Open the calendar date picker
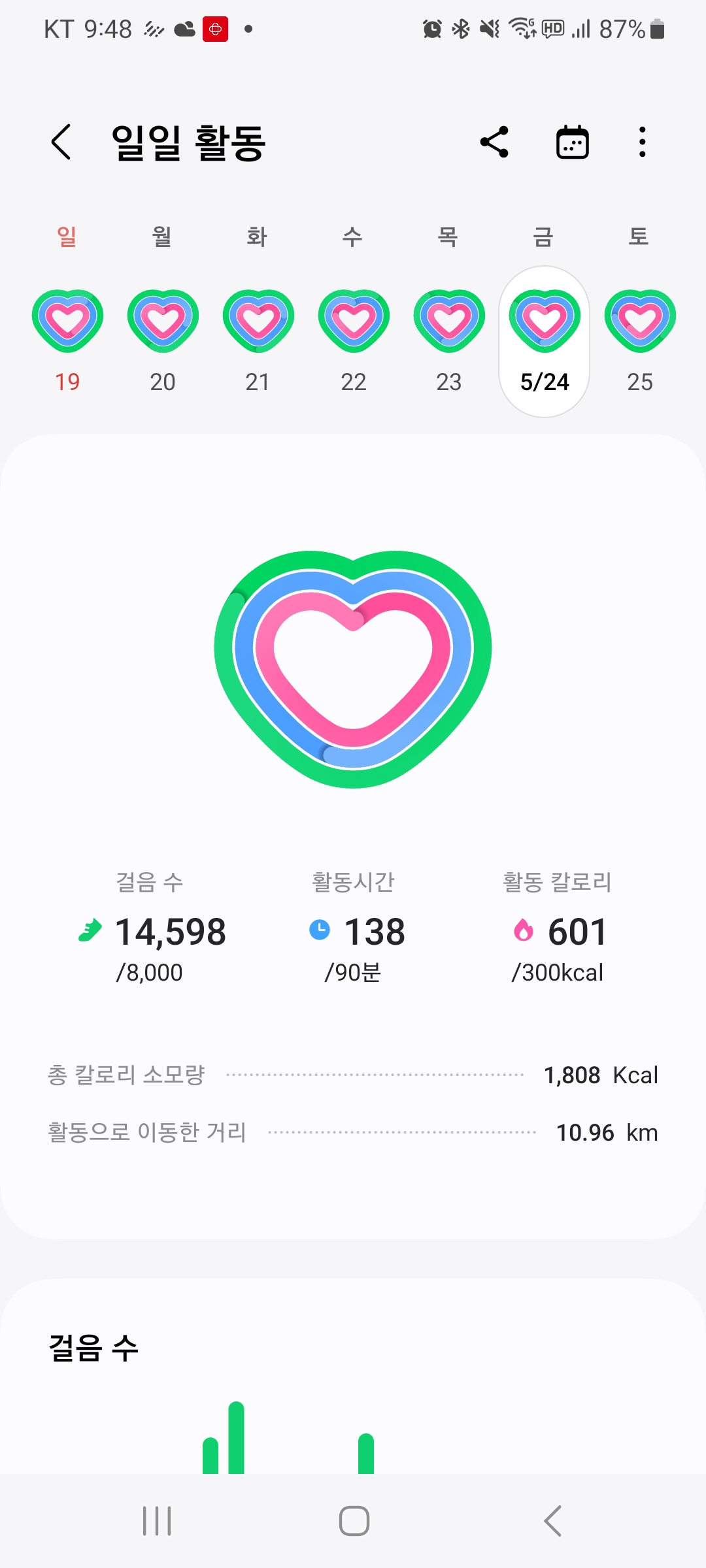Image resolution: width=706 pixels, height=1568 pixels. click(x=572, y=142)
